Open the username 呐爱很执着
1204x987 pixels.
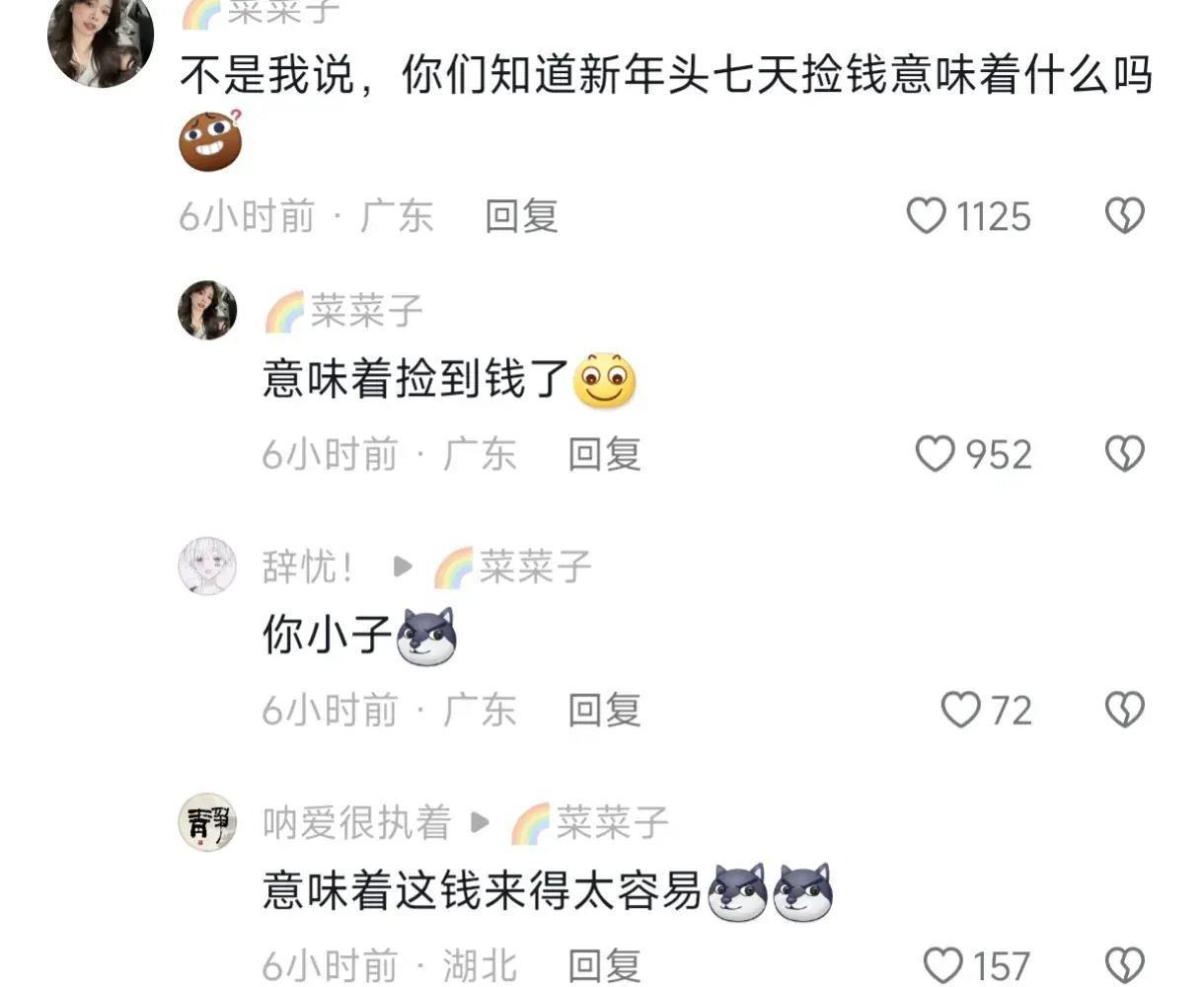pos(356,822)
